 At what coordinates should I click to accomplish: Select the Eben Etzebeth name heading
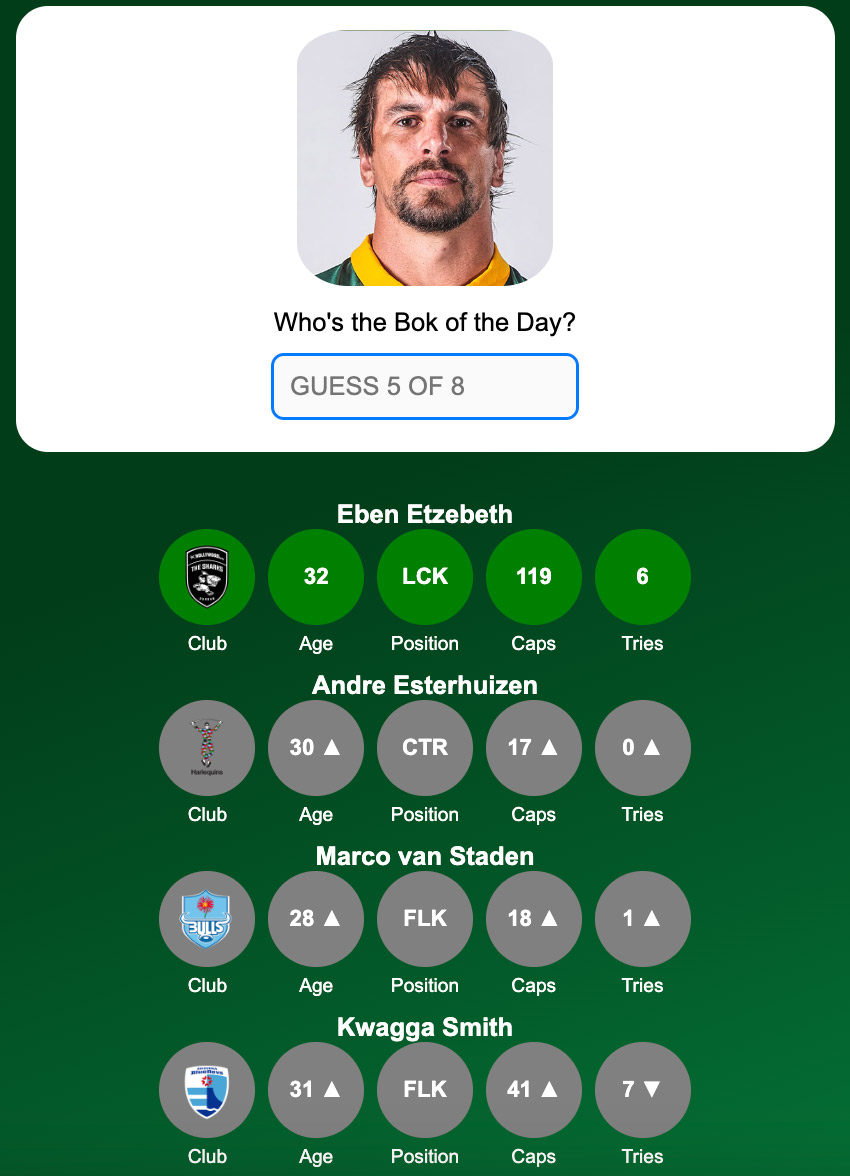click(425, 514)
